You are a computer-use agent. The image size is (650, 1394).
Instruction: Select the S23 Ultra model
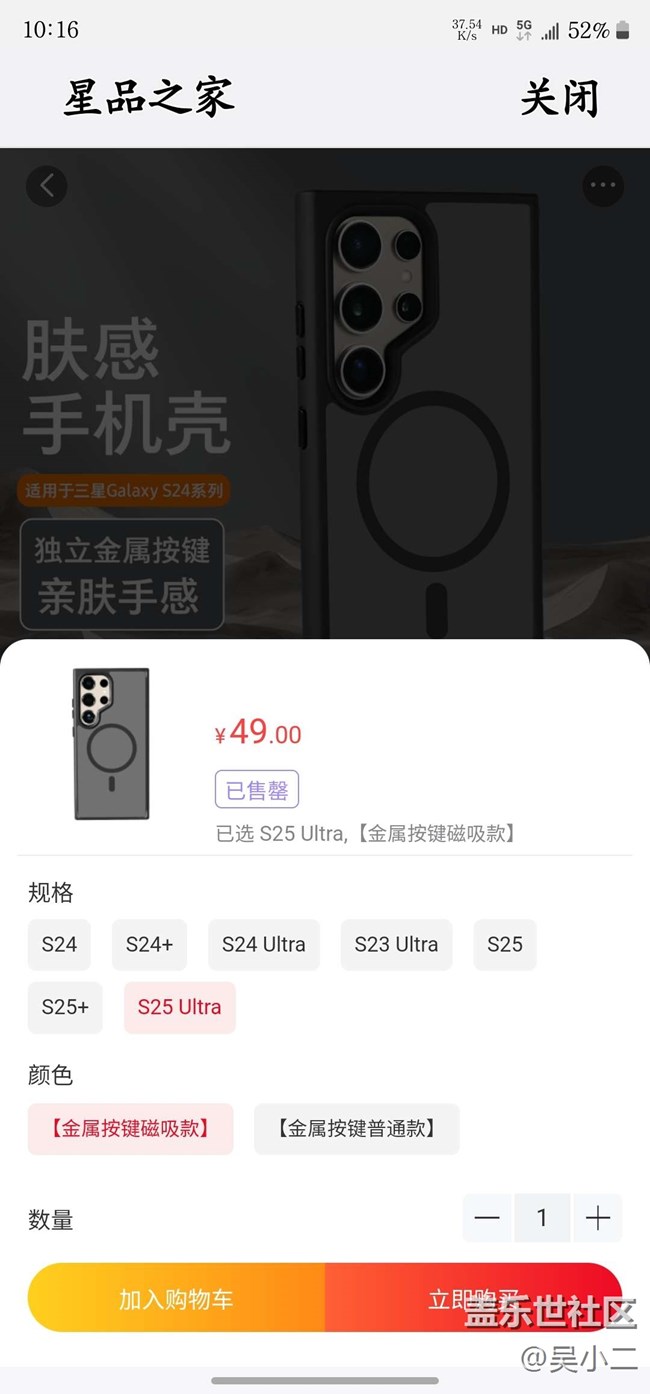396,945
